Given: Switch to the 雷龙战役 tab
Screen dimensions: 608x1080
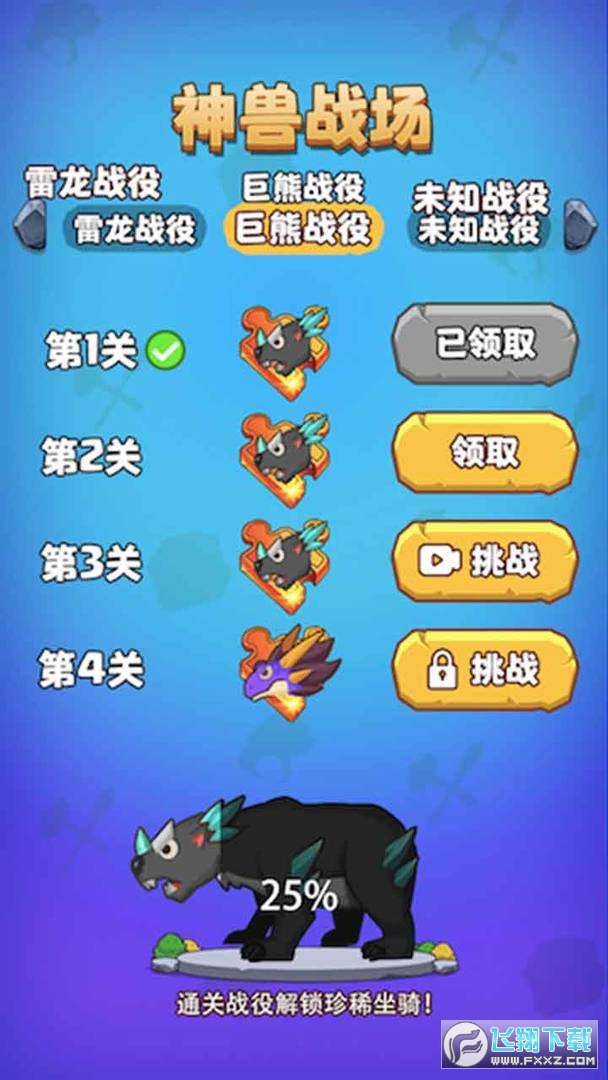Looking at the screenshot, I should point(134,229).
